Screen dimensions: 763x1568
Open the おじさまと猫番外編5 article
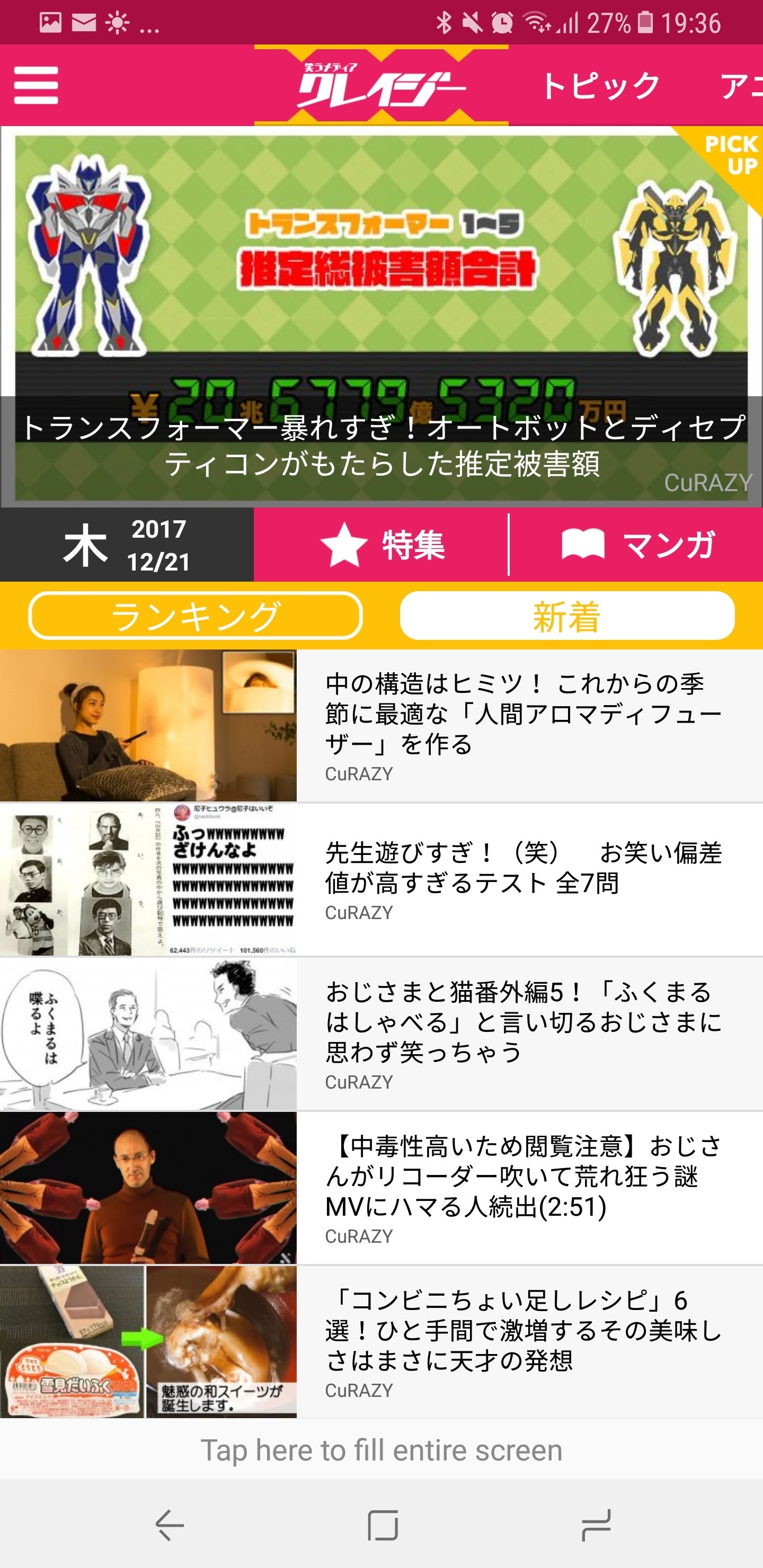click(381, 1034)
